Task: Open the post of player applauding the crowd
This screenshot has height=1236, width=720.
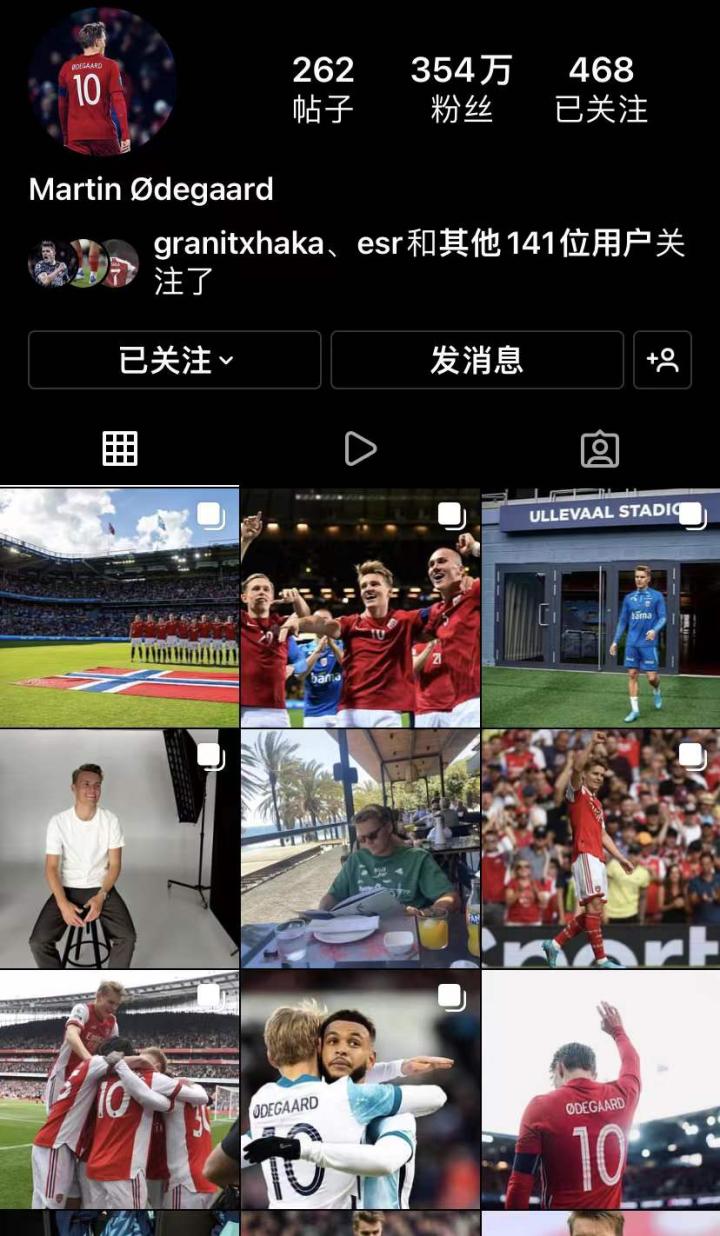Action: click(601, 848)
